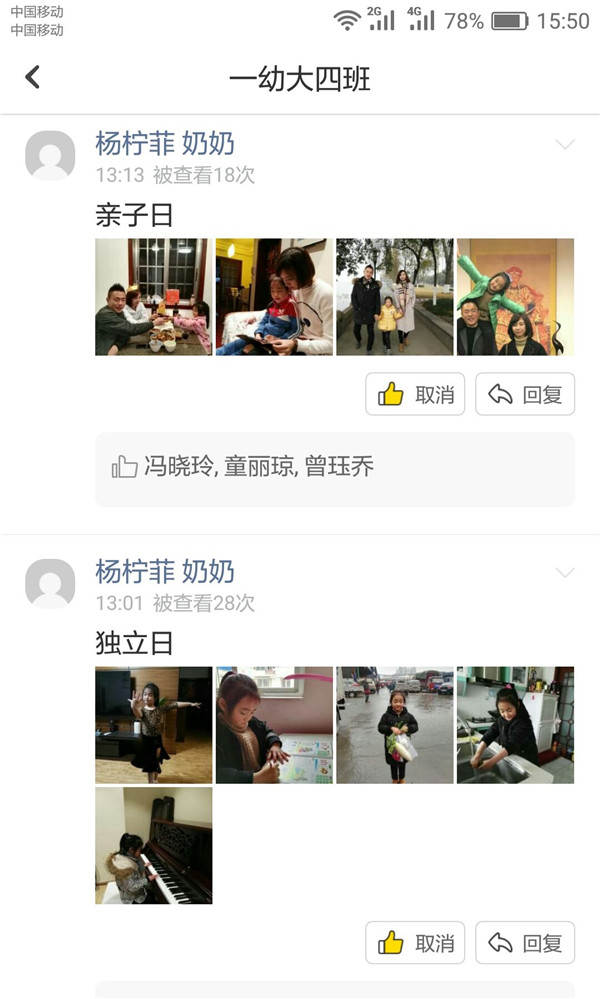Open second photo in 亲子日 post

click(x=274, y=297)
